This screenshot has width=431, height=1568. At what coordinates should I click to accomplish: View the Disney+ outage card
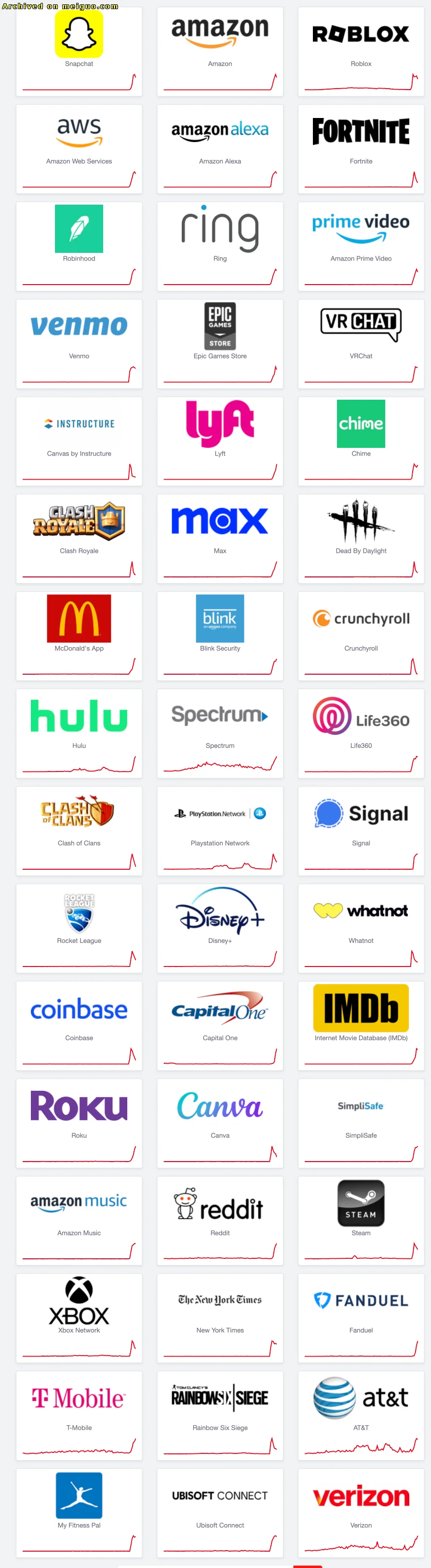pos(220,928)
